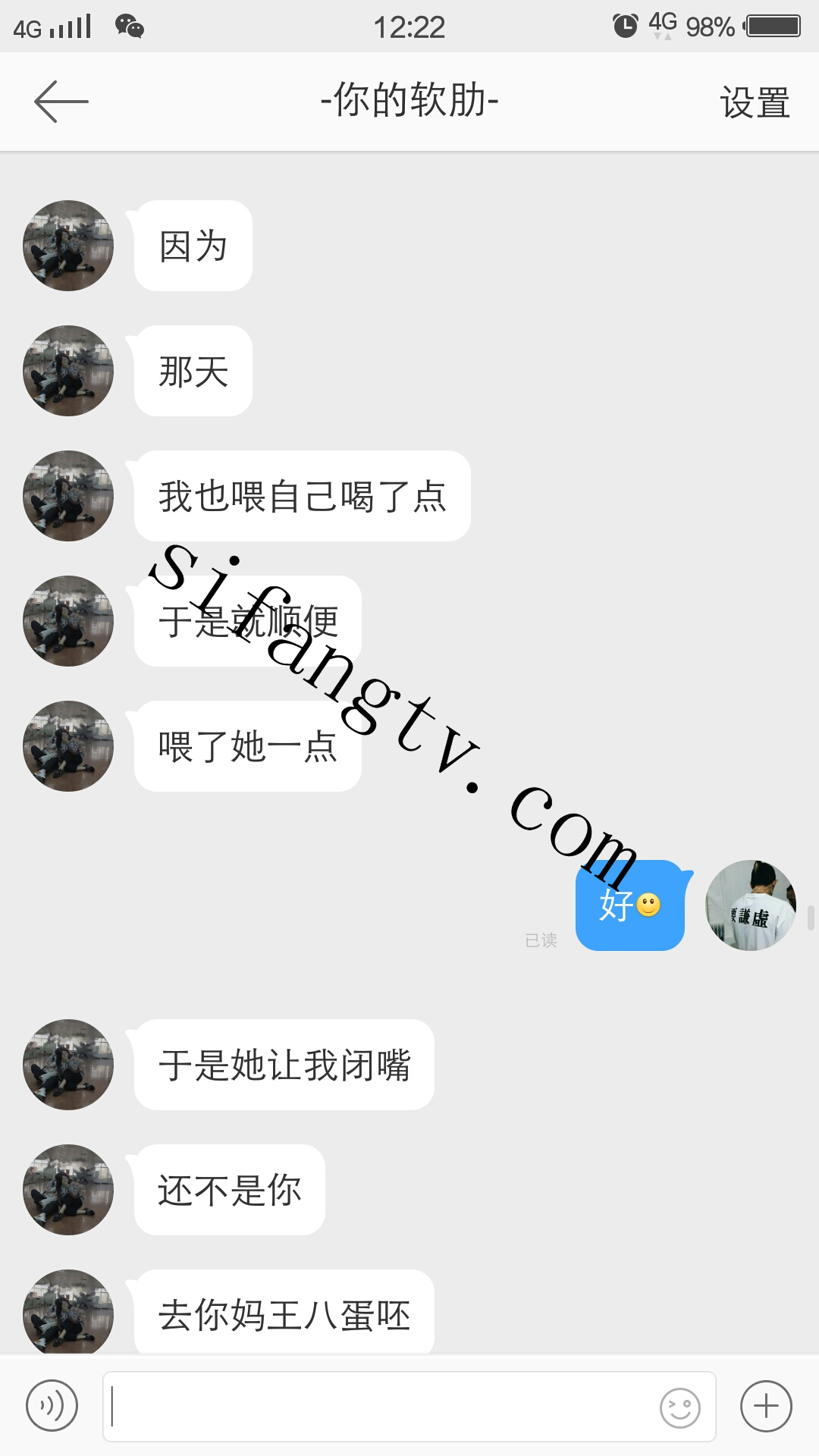
Task: Tap my avatar beside the 好 message
Action: 751,905
